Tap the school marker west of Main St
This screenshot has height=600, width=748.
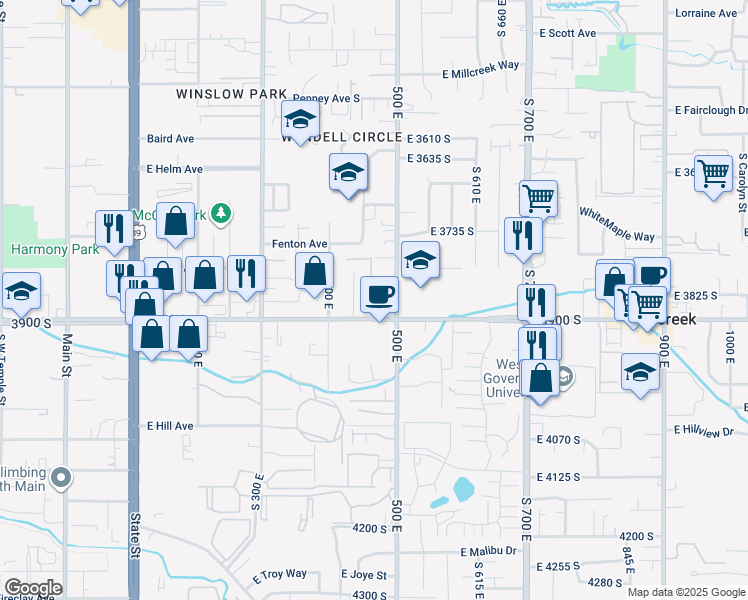click(21, 291)
